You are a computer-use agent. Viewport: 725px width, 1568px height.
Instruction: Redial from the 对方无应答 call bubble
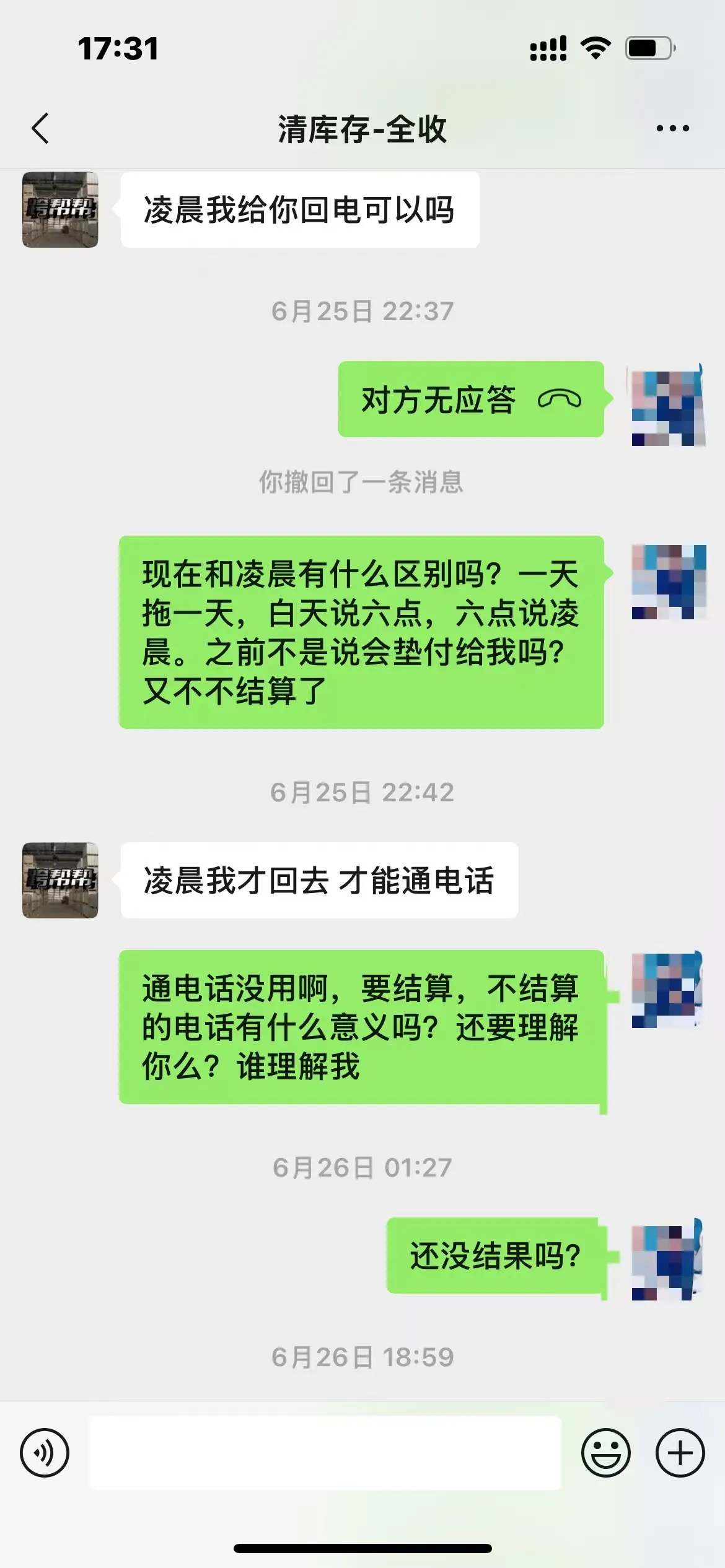[471, 399]
